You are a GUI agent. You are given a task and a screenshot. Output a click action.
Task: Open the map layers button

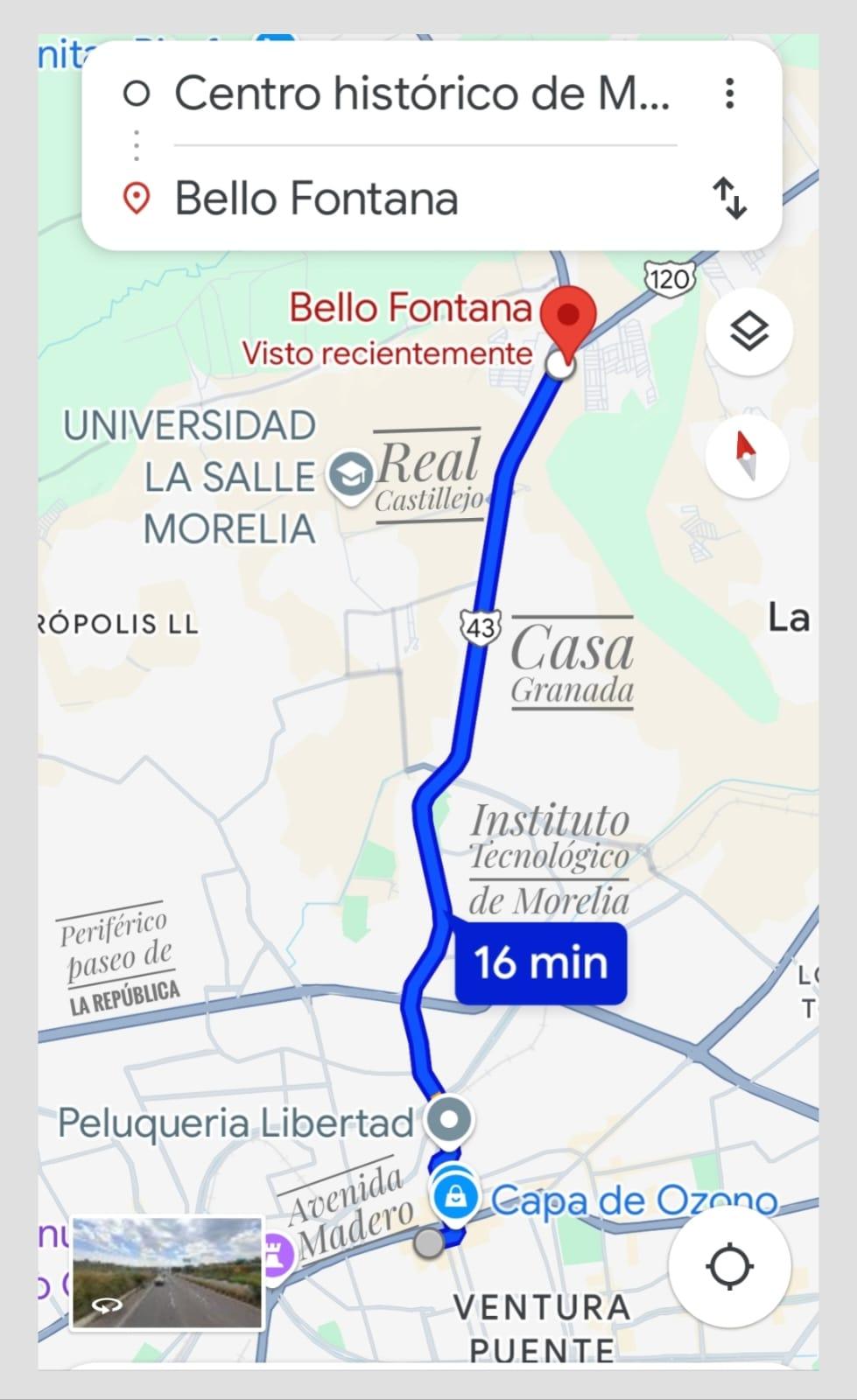coord(748,332)
